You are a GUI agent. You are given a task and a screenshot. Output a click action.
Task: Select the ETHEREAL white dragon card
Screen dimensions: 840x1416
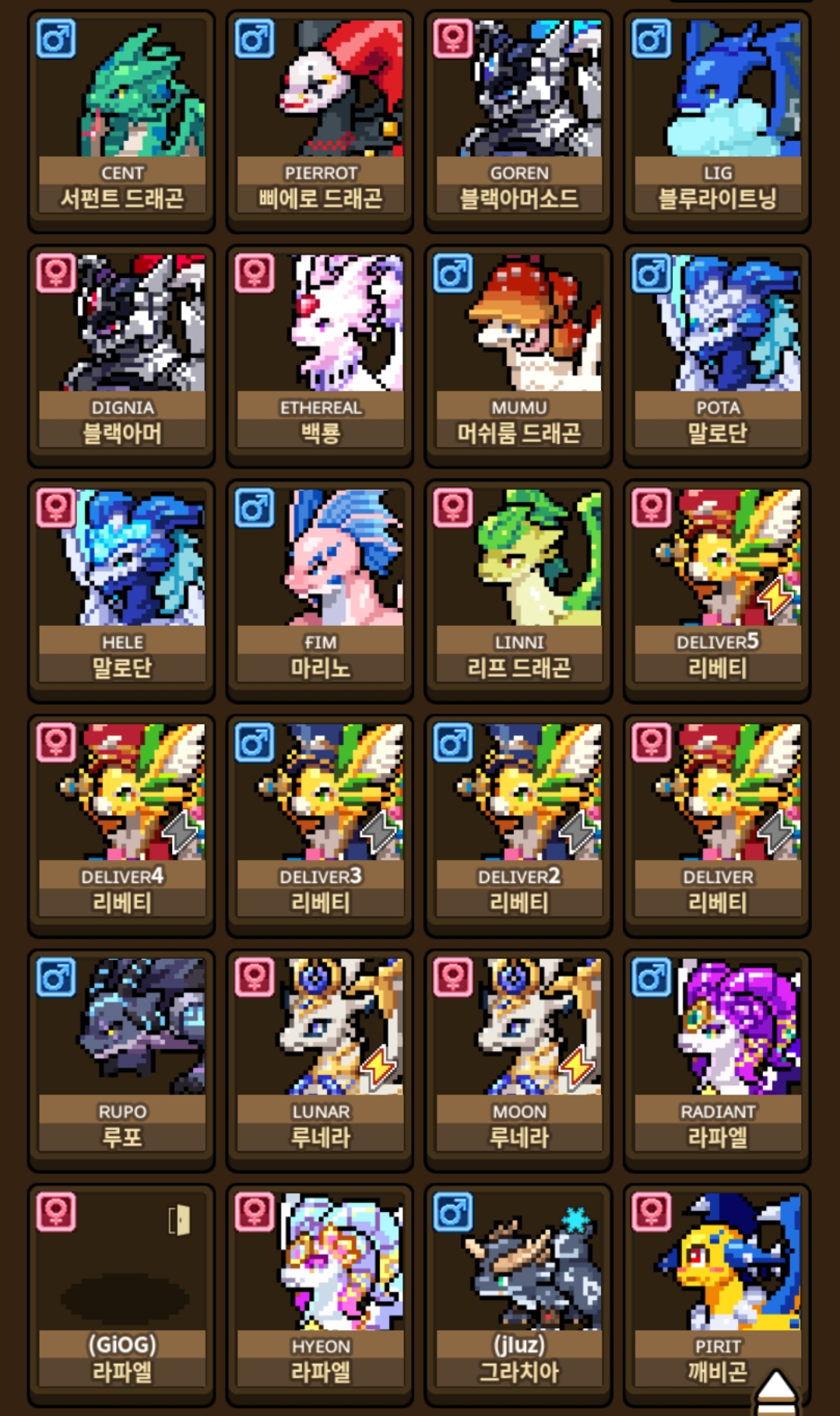click(320, 354)
